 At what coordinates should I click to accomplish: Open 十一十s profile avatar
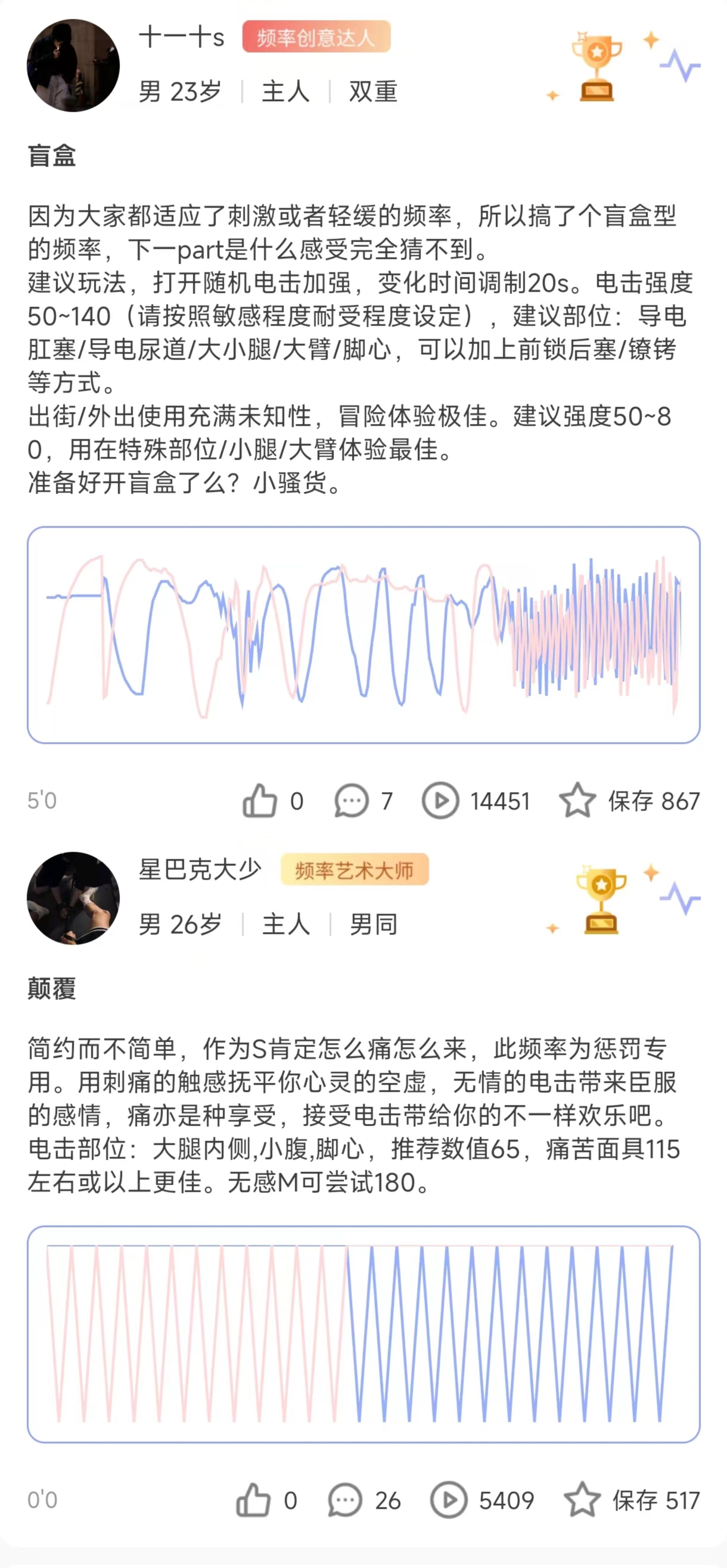73,66
